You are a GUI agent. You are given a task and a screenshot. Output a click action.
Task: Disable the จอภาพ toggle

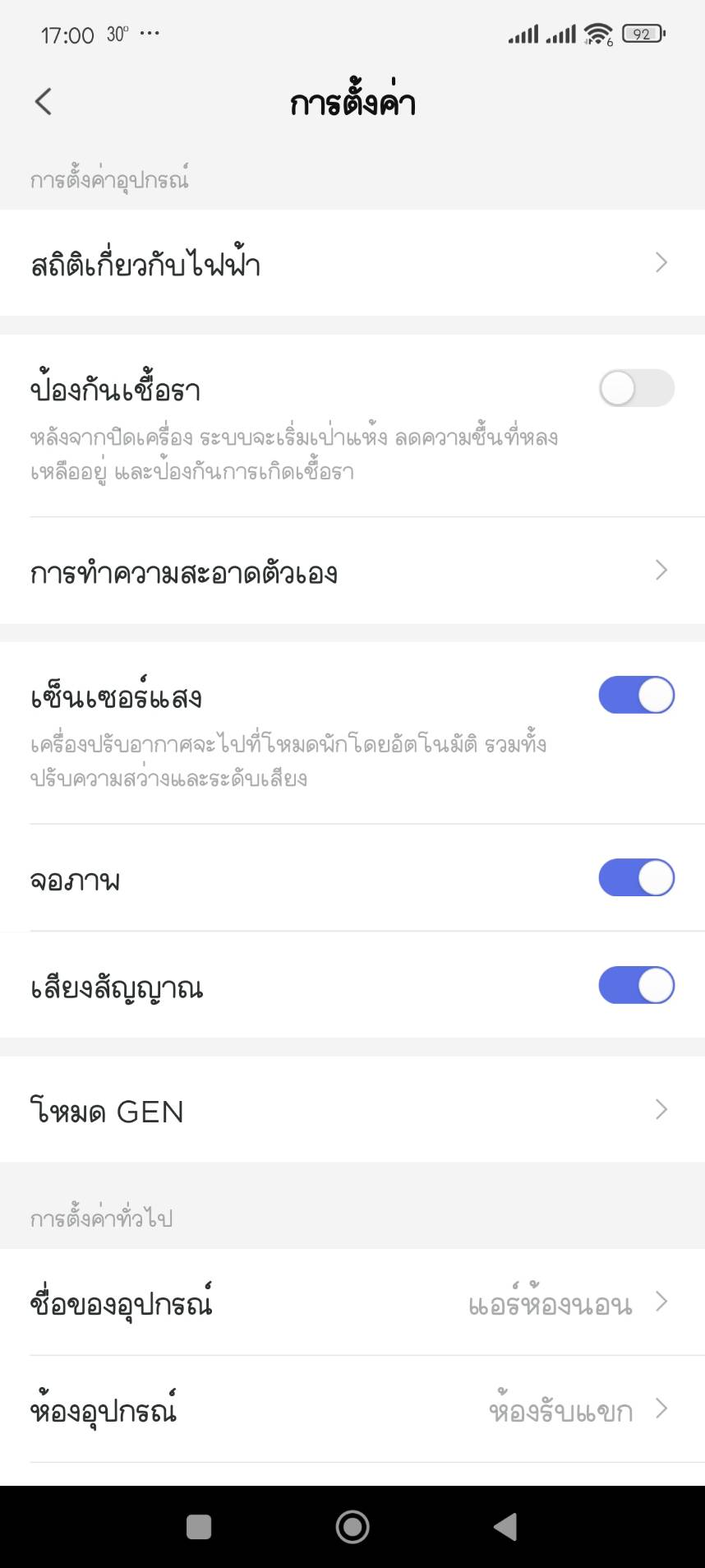click(637, 878)
